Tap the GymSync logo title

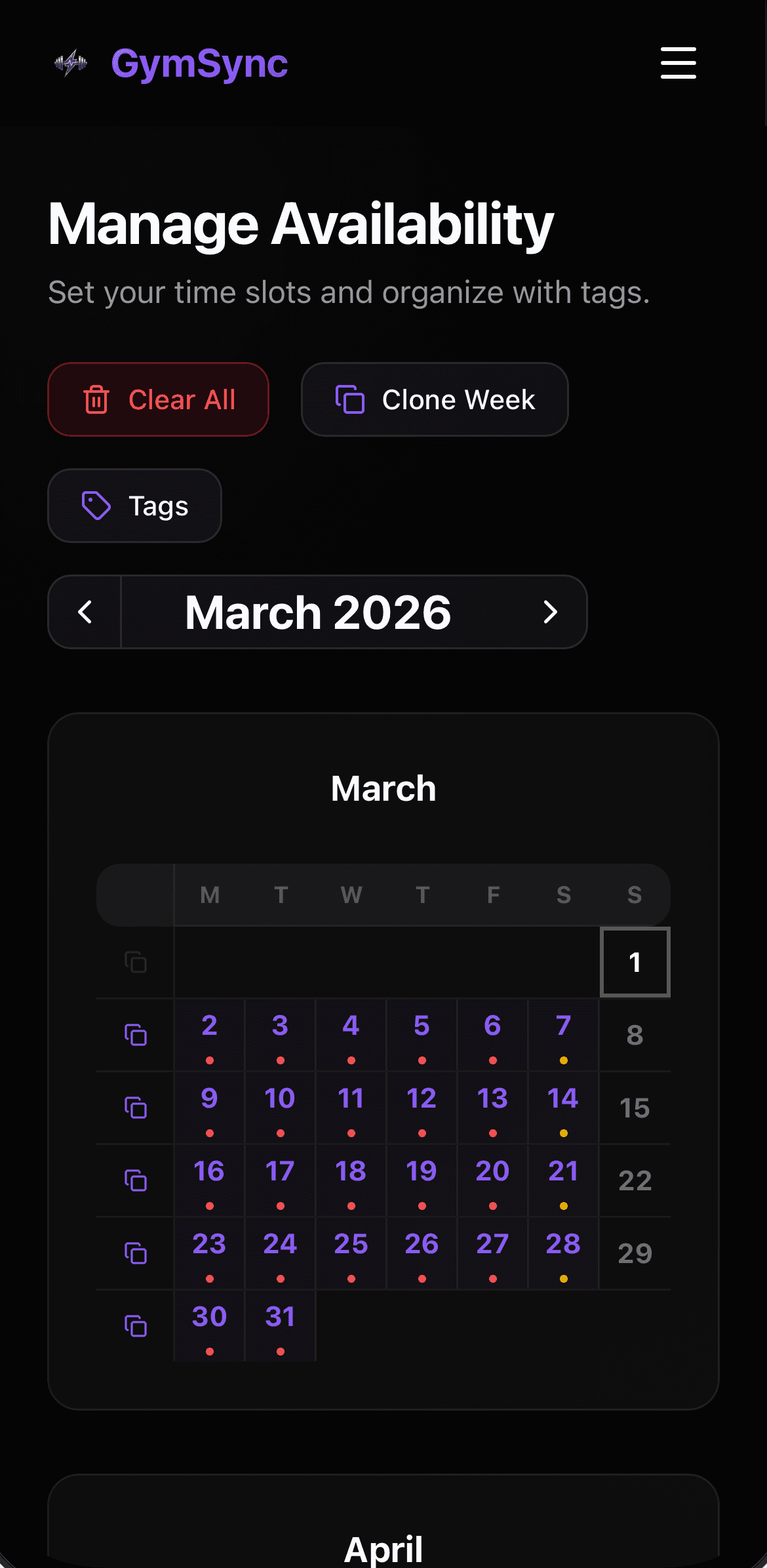199,64
